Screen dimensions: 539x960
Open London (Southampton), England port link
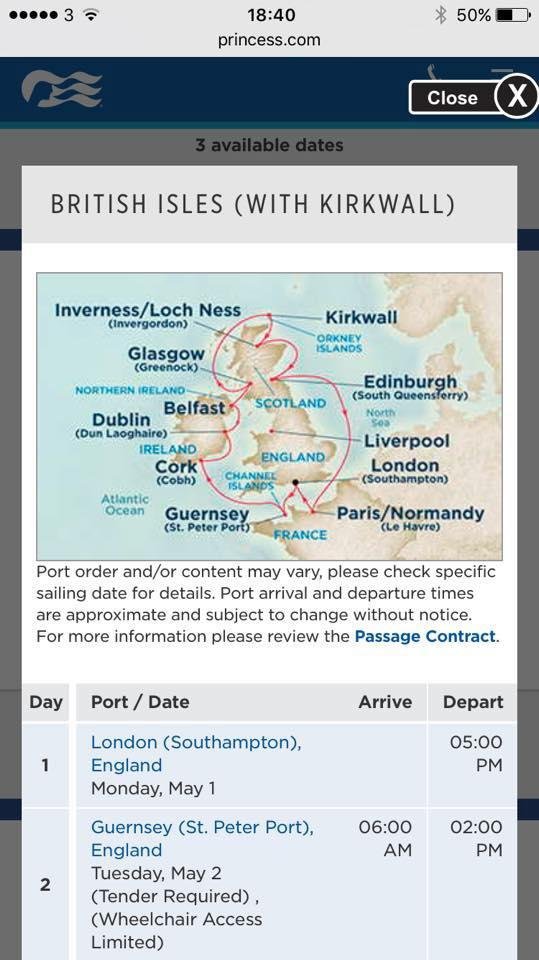click(x=196, y=754)
